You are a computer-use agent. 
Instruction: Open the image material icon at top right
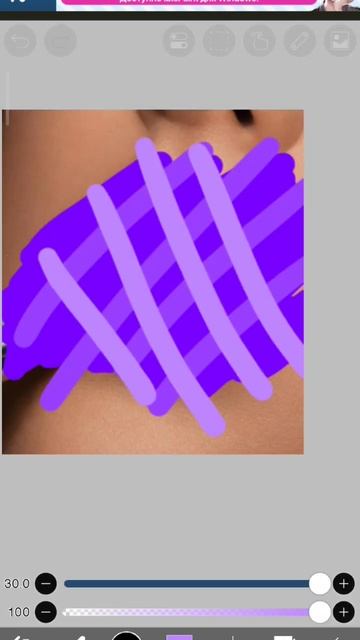click(340, 41)
